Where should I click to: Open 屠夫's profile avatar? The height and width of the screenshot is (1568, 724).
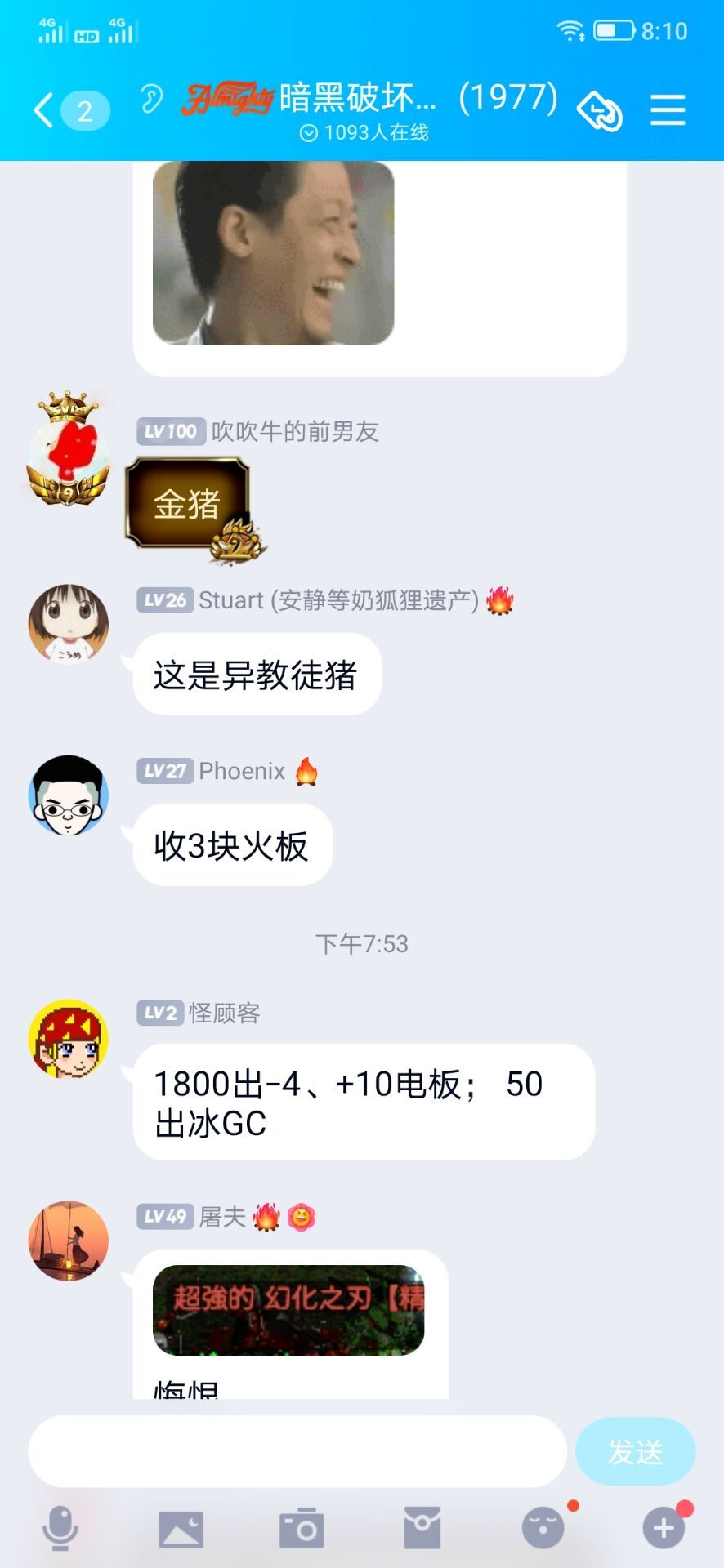(68, 1241)
